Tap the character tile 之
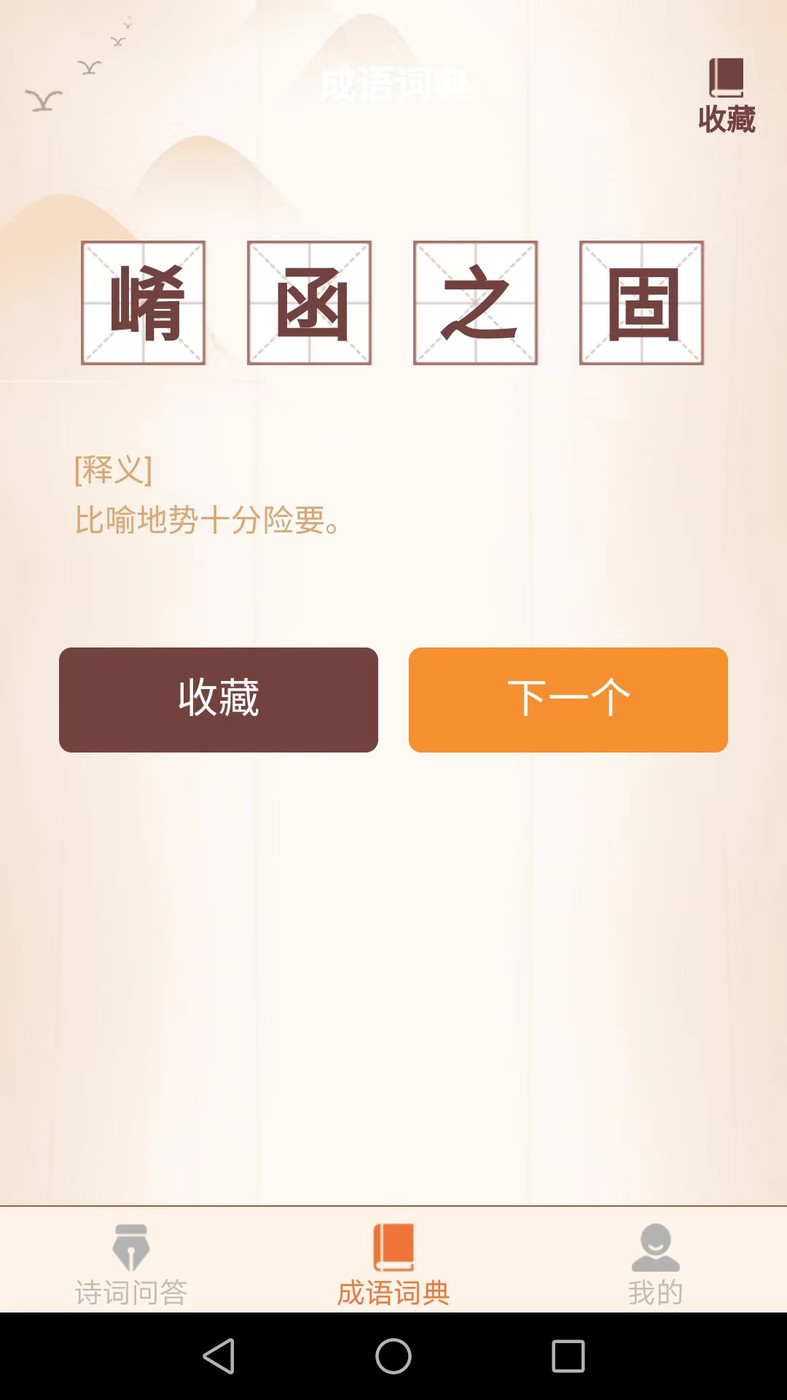 coord(475,302)
